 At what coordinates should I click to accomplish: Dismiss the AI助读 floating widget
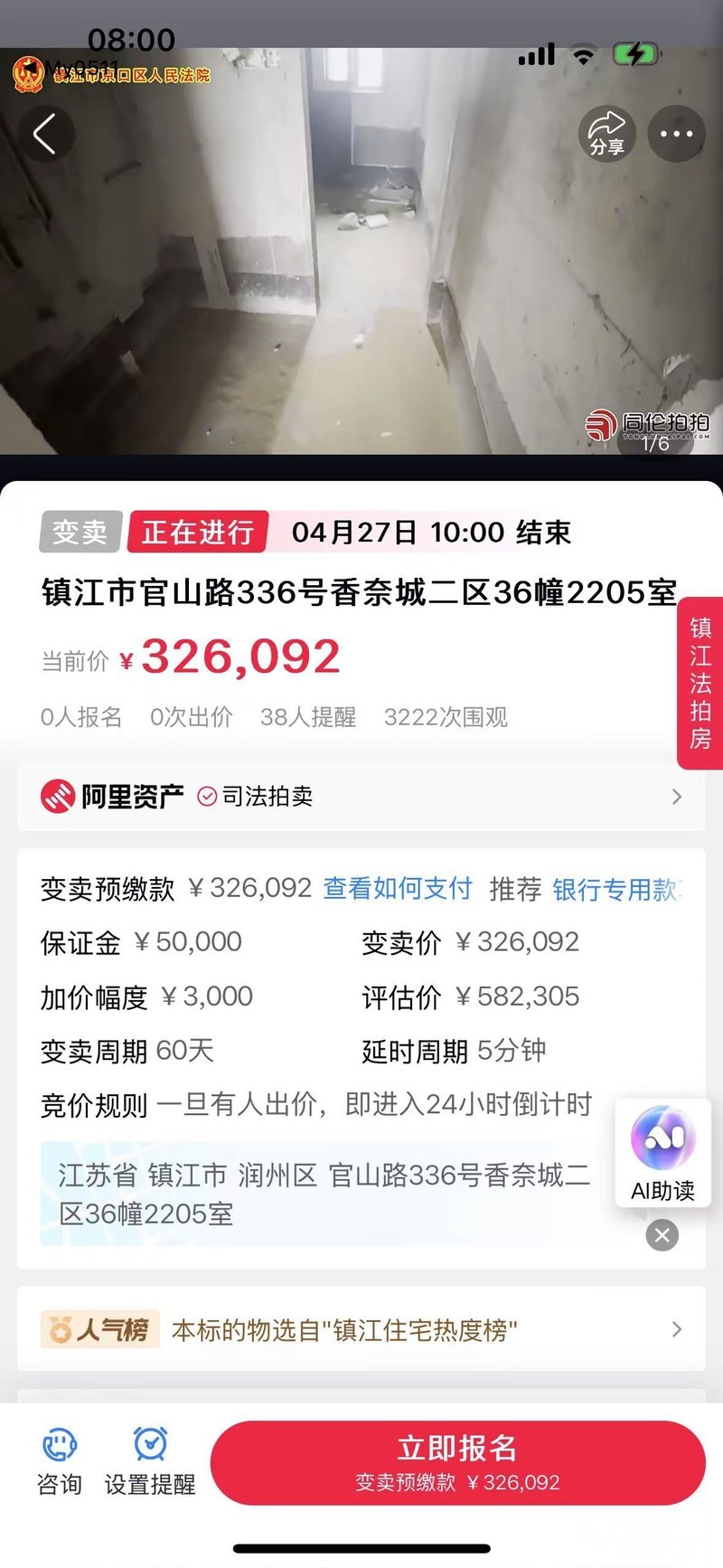pyautogui.click(x=662, y=1235)
